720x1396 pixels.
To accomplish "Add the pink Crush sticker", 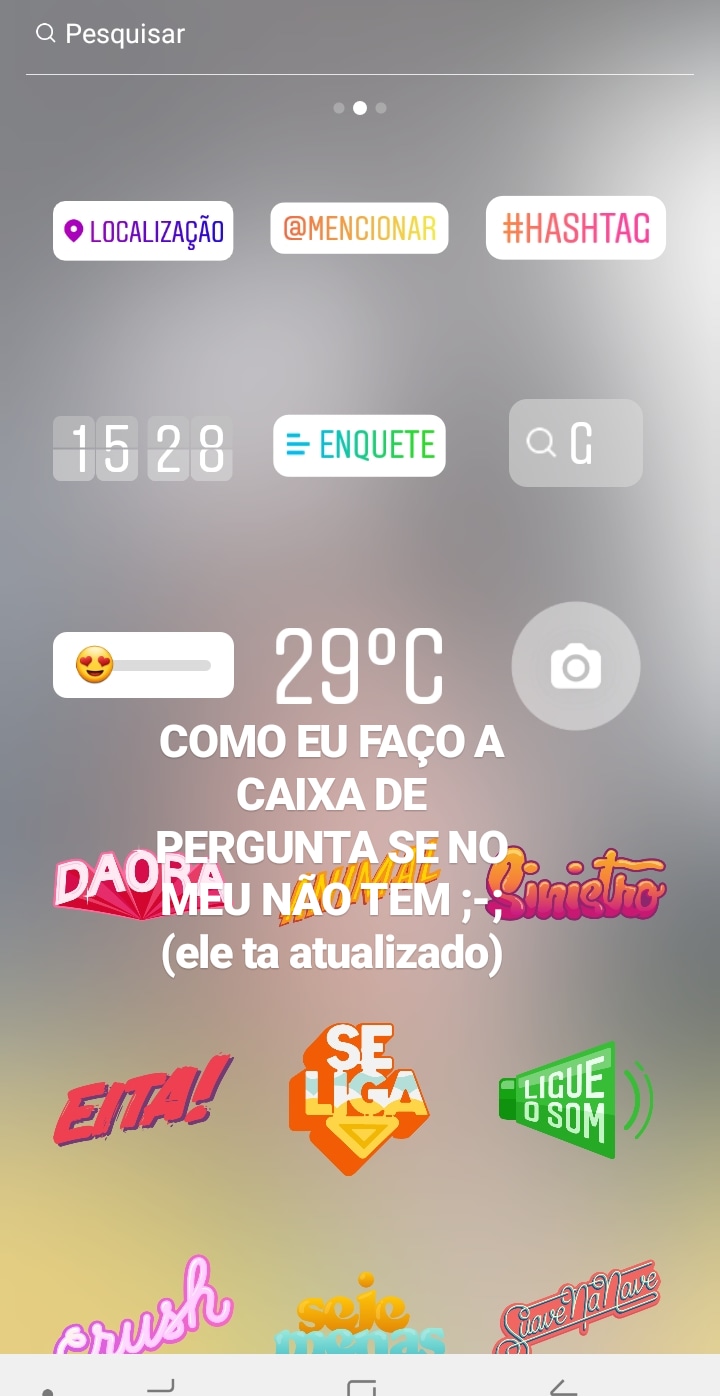I will point(142,1310).
